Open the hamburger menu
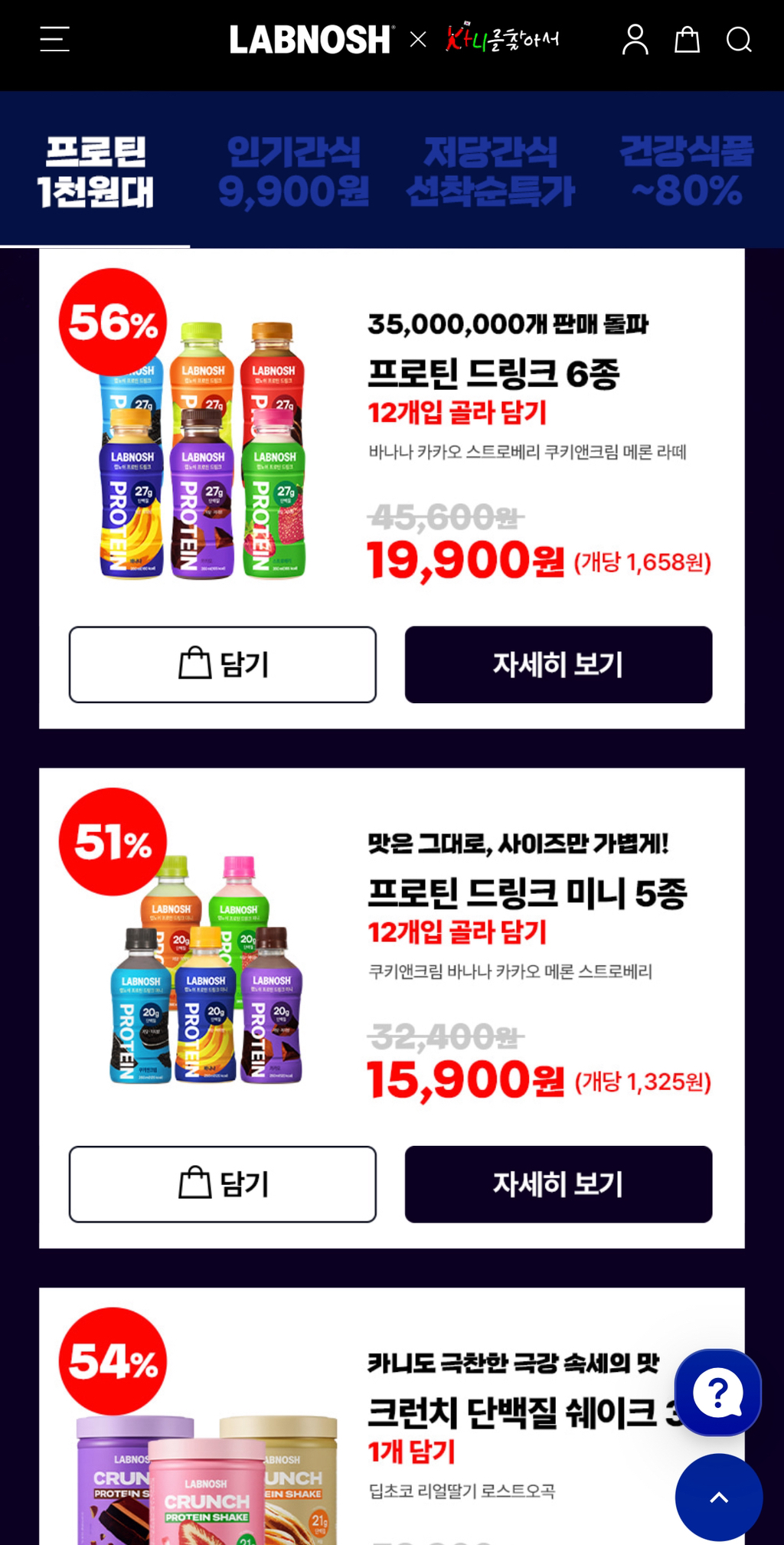784x1545 pixels. pyautogui.click(x=54, y=39)
